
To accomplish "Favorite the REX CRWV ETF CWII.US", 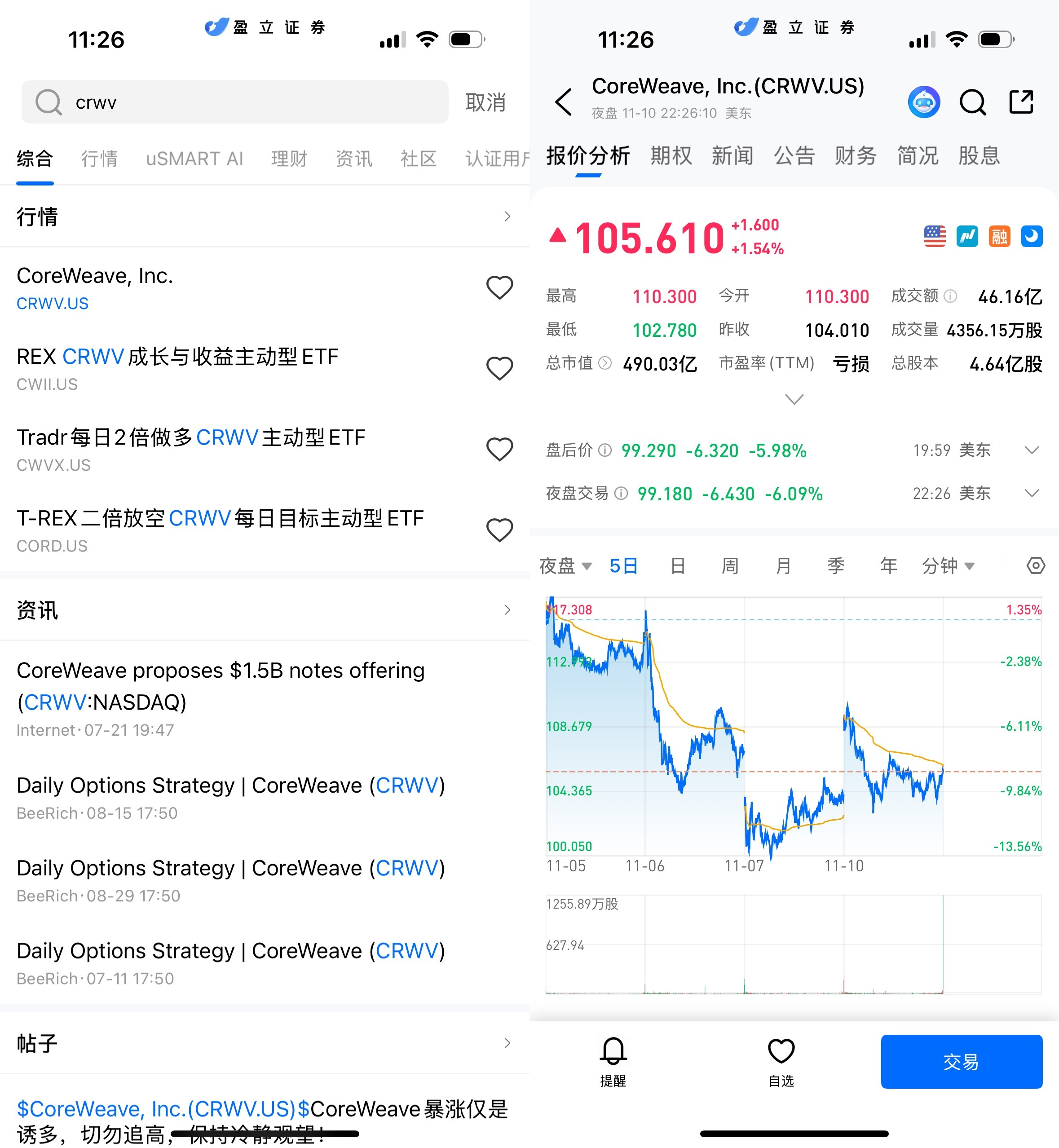I will tap(499, 369).
